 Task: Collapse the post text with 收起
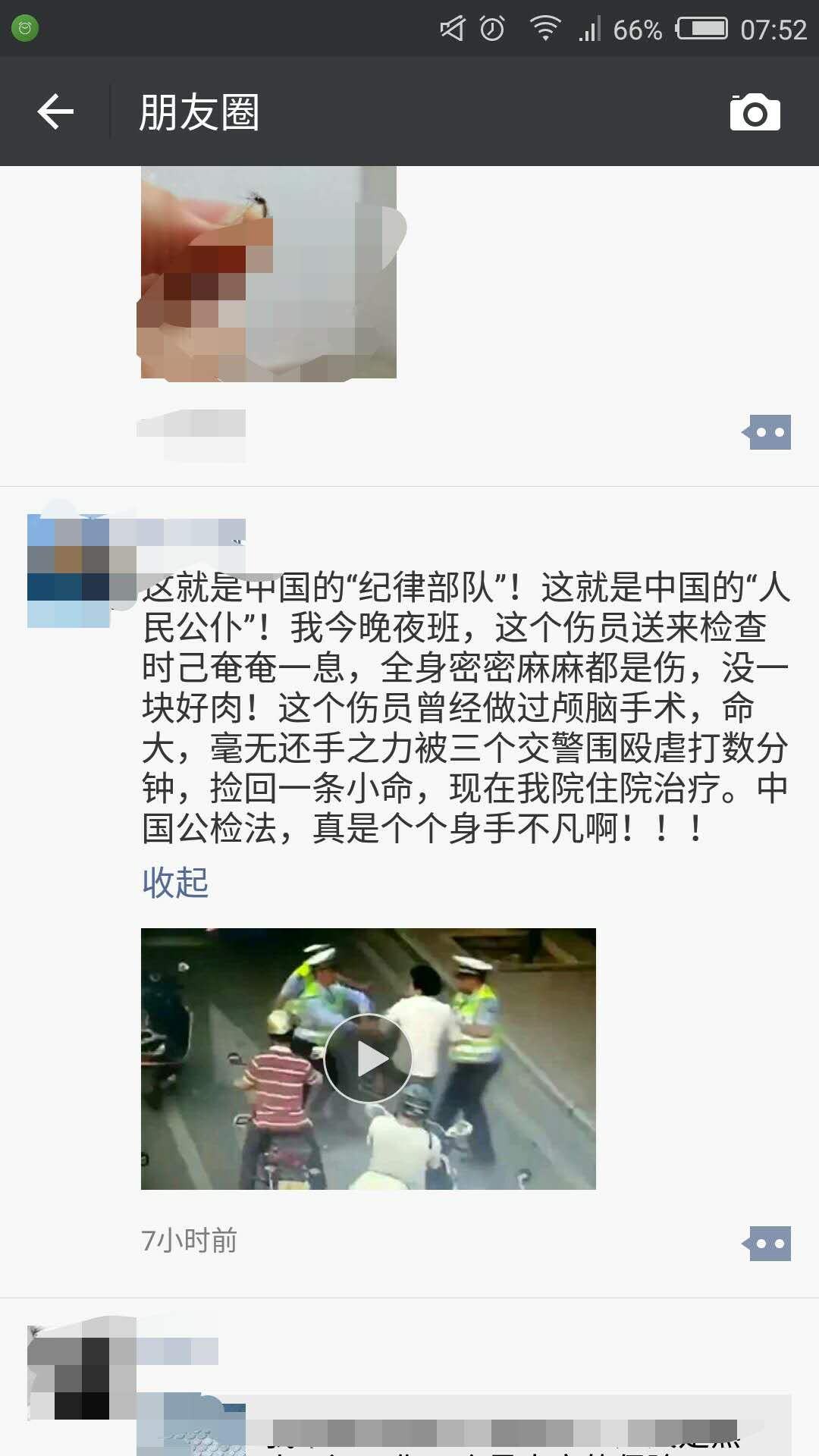coord(175,882)
